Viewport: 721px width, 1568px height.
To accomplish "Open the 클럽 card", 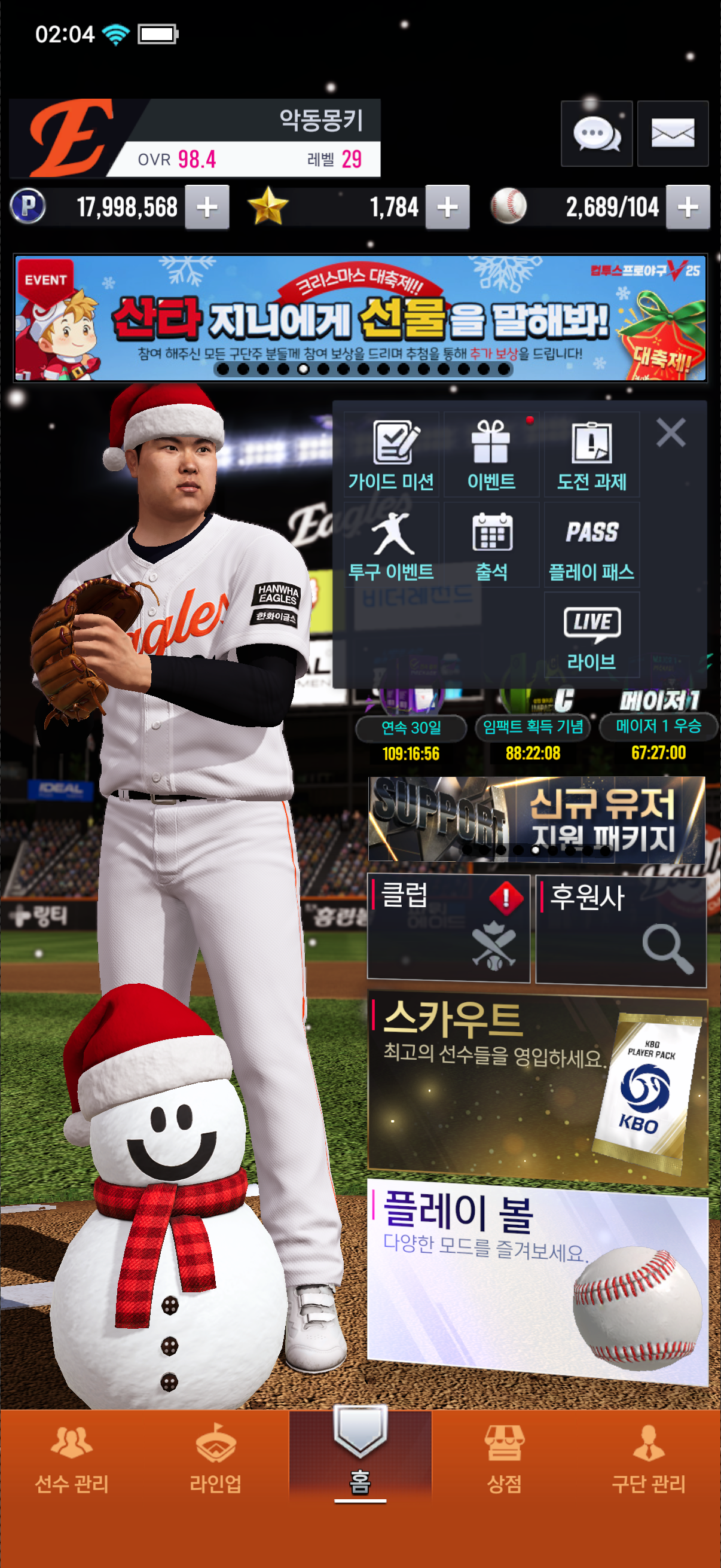I will point(448,928).
